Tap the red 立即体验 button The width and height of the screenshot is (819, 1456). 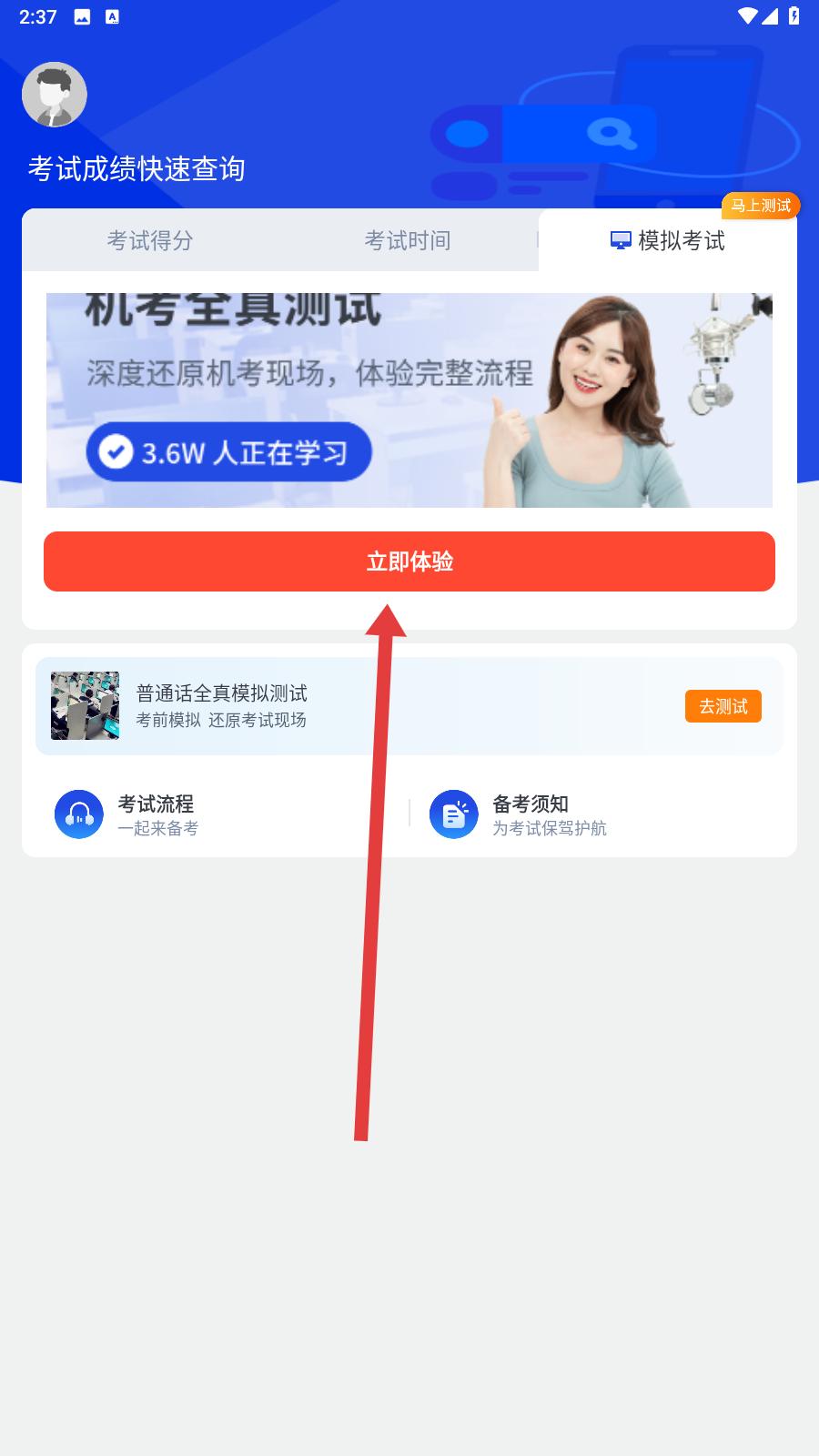point(409,561)
